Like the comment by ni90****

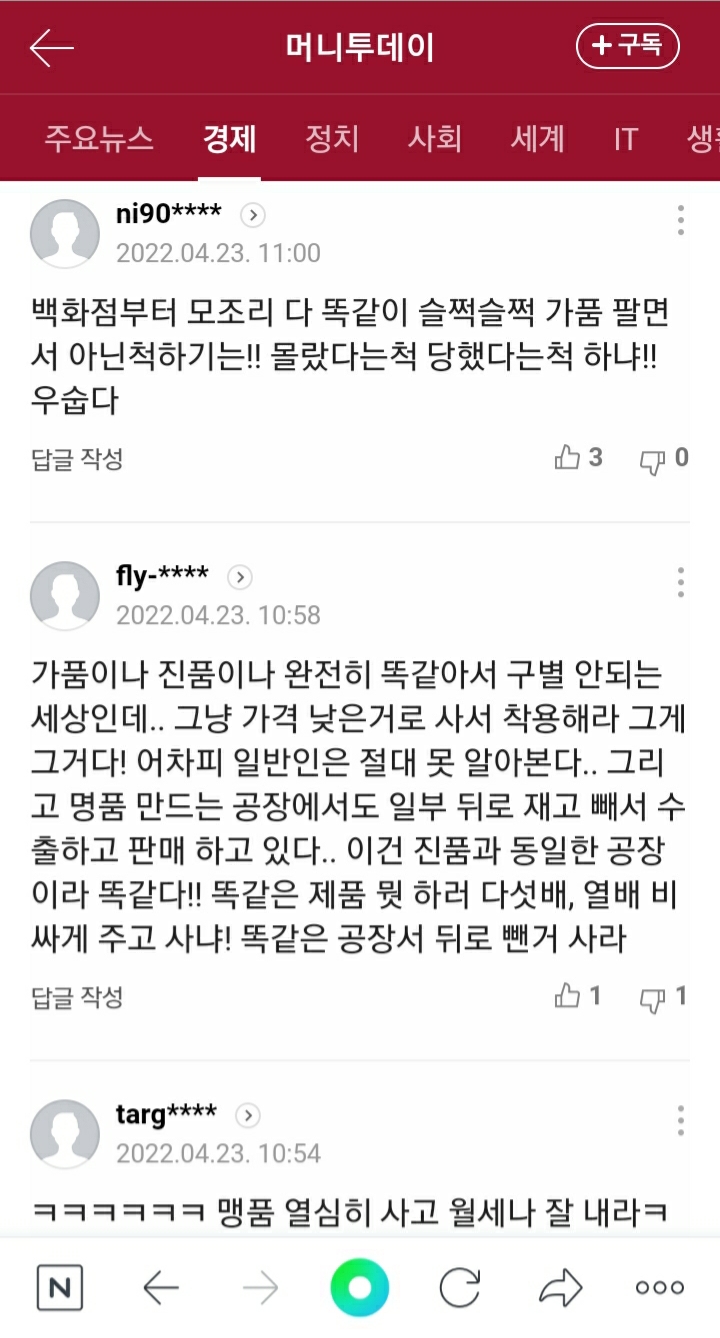click(x=579, y=458)
